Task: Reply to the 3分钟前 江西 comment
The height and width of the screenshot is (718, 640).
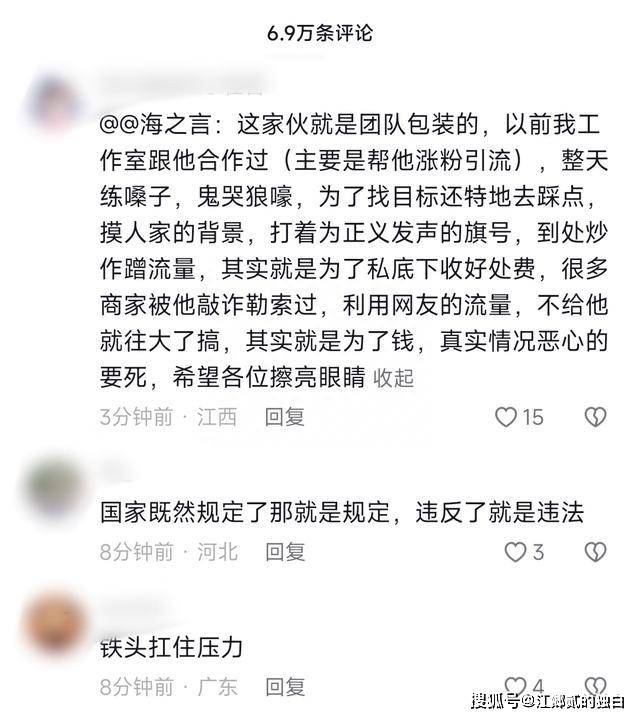Action: (x=285, y=416)
